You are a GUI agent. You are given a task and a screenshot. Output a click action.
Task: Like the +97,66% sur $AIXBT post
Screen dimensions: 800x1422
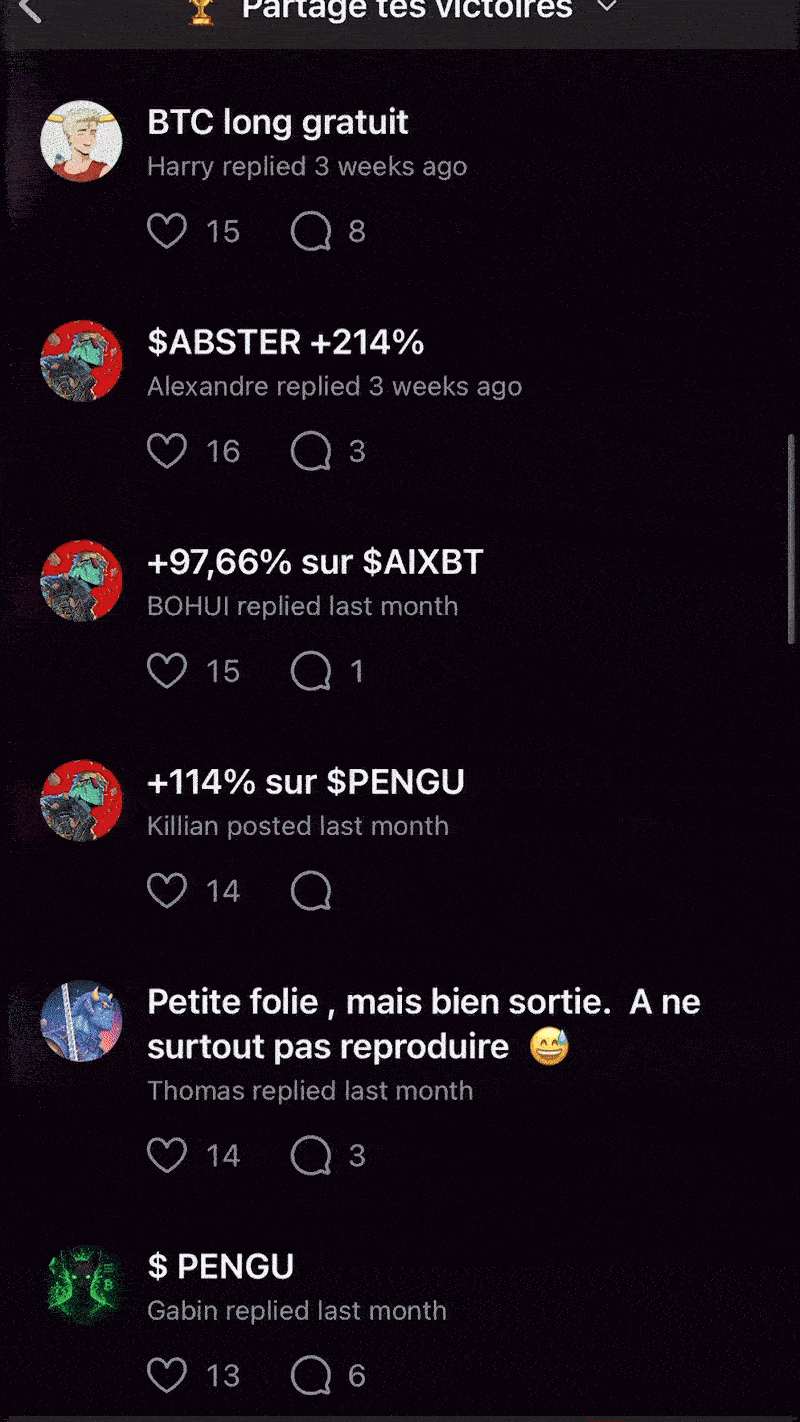167,671
